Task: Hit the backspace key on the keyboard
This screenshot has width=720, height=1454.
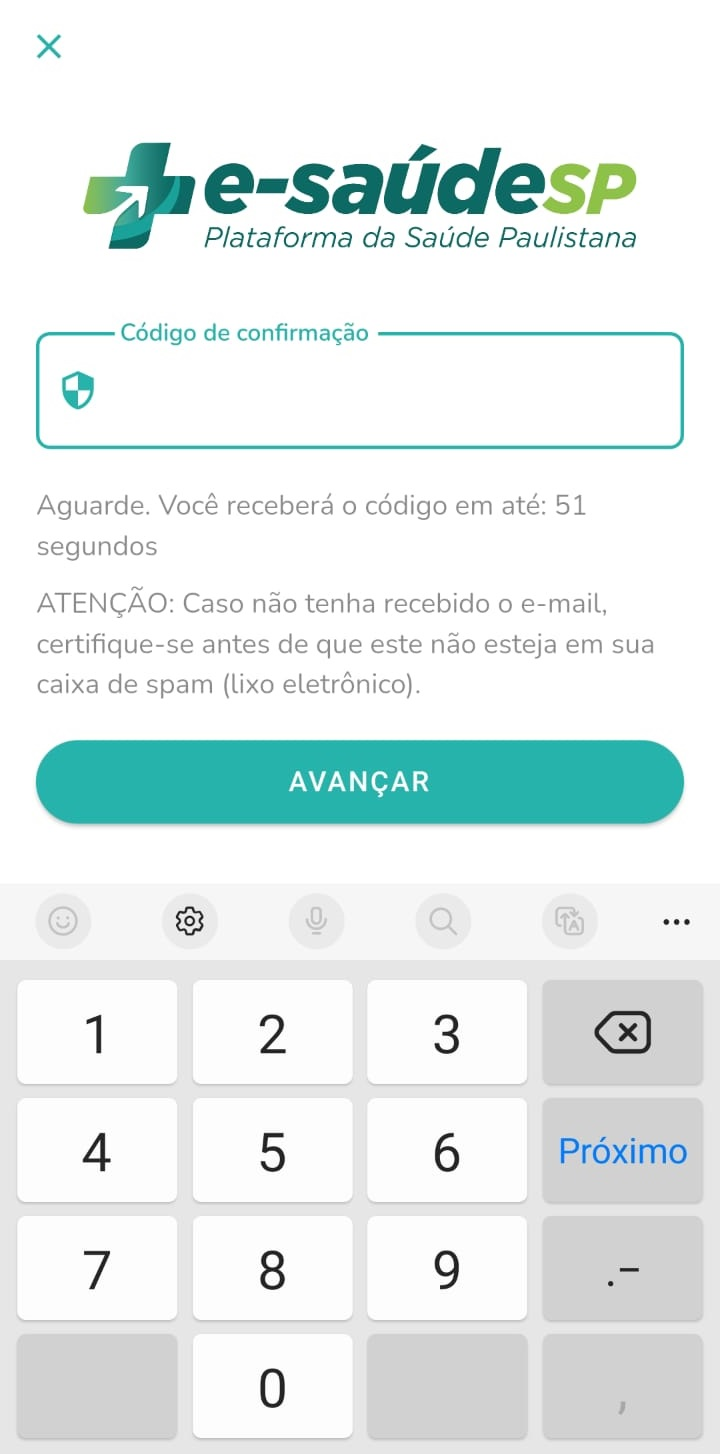Action: point(622,1032)
